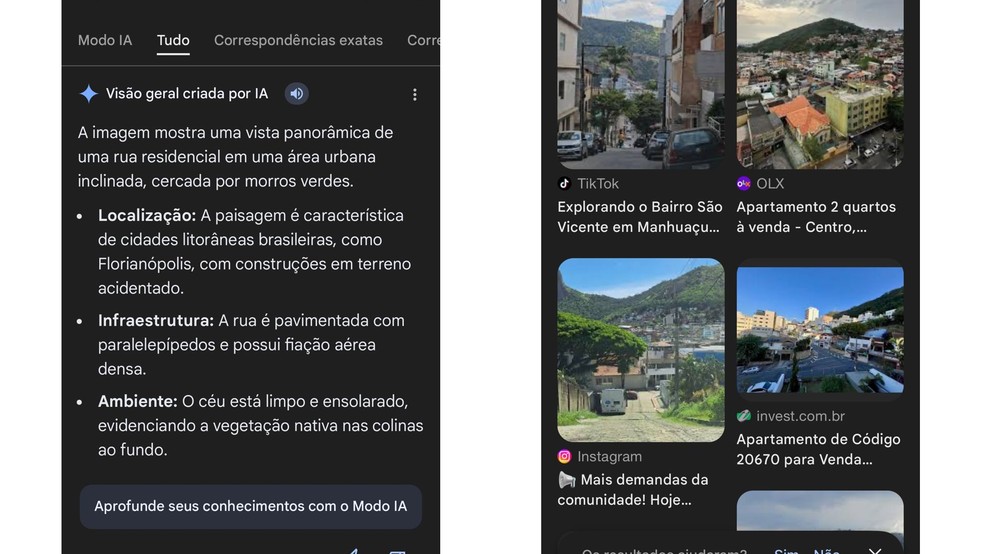Tap Aprofunde seus conhecimentos com o Modo IA
984x554 pixels.
pos(250,506)
